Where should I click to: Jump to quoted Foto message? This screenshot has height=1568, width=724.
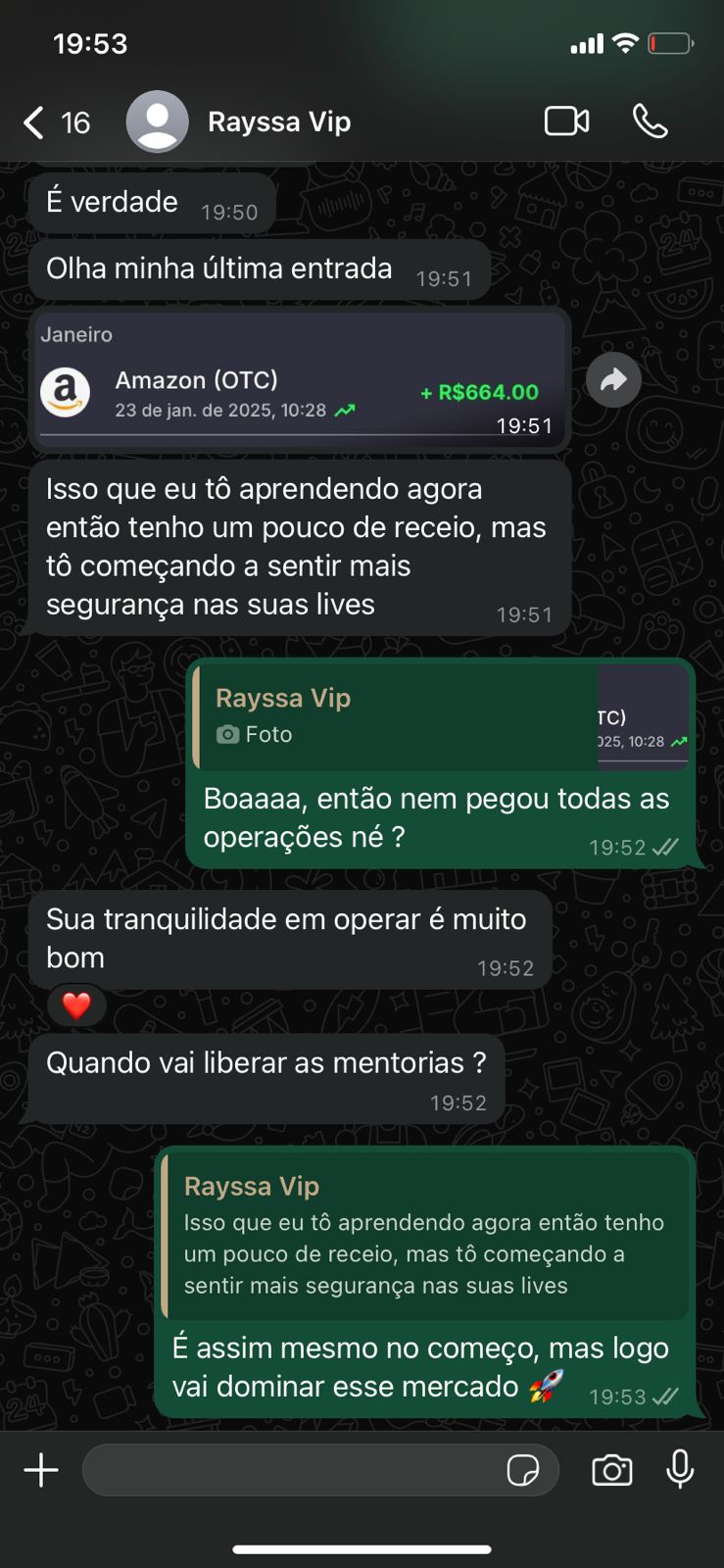coord(441,715)
